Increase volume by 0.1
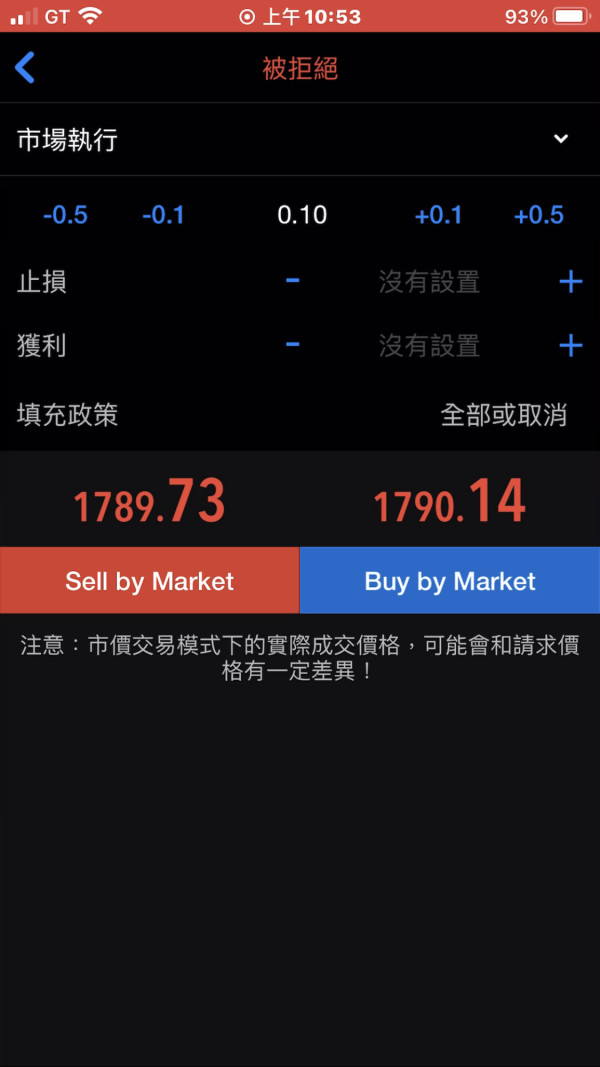Screen dimensions: 600x1067 point(439,216)
